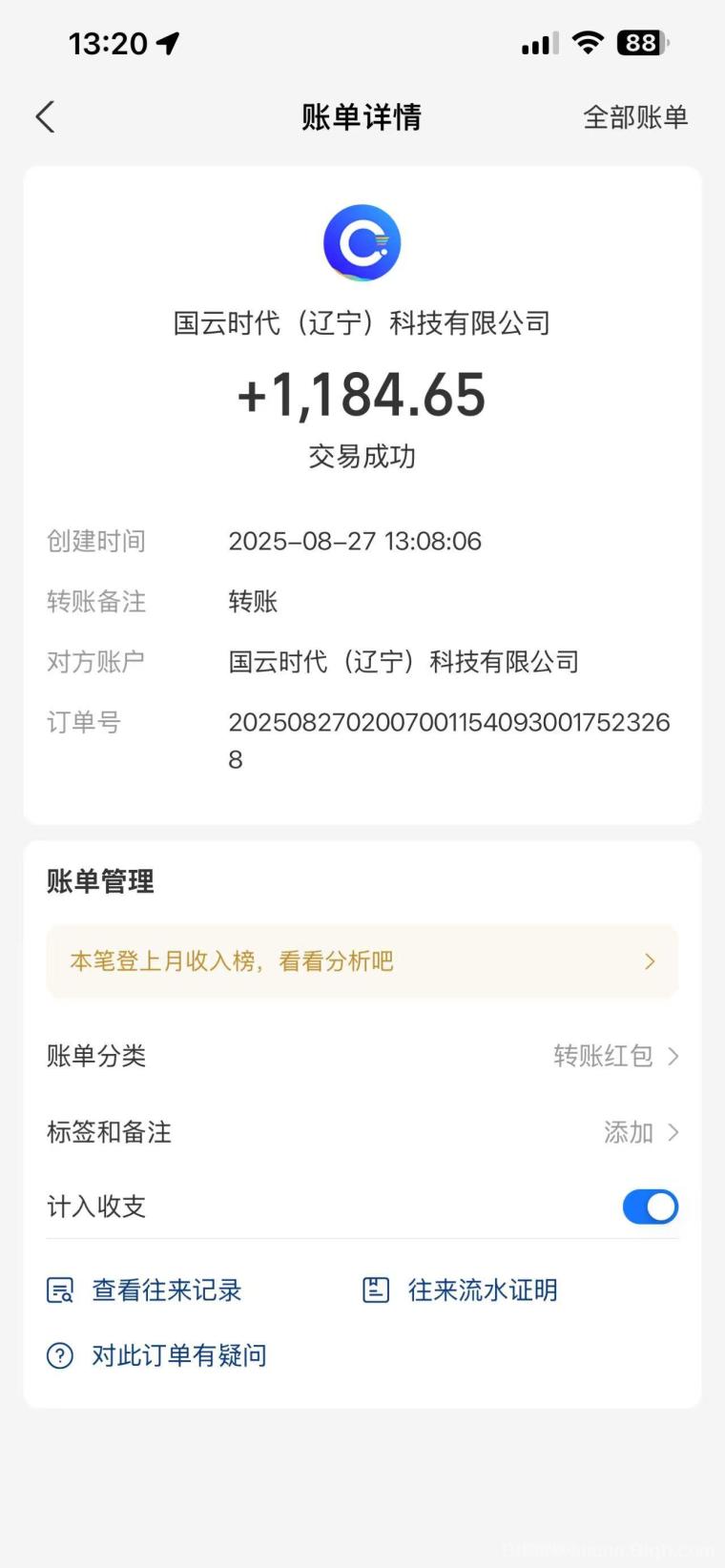Tap 对此订单有疑问 for help
725x1568 pixels.
pos(157,1355)
